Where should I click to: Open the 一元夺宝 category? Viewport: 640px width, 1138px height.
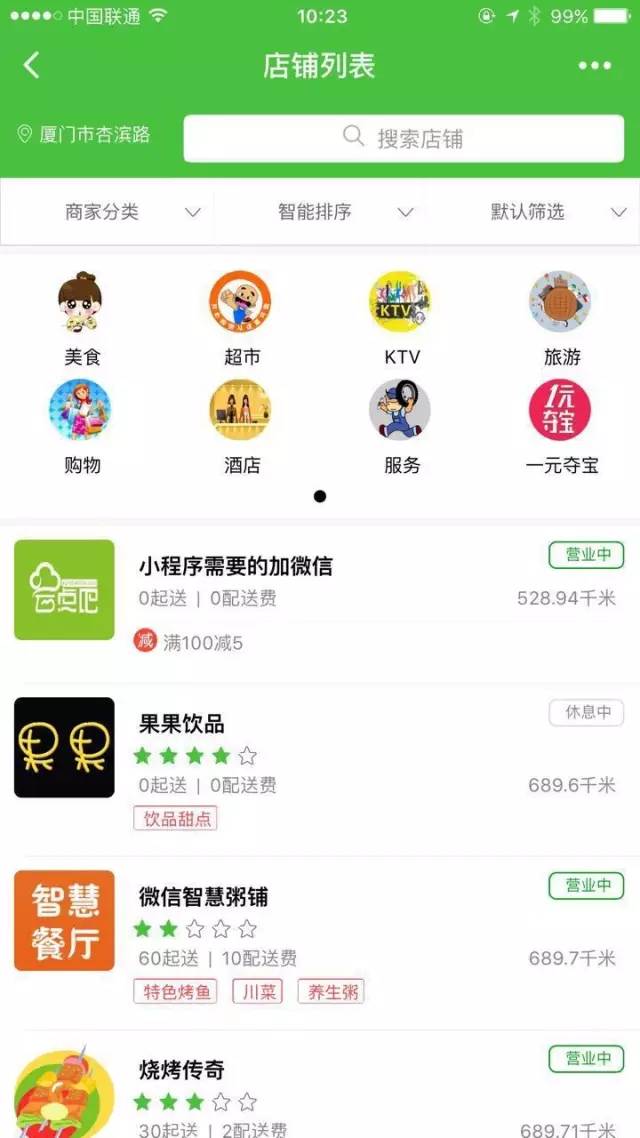561,427
